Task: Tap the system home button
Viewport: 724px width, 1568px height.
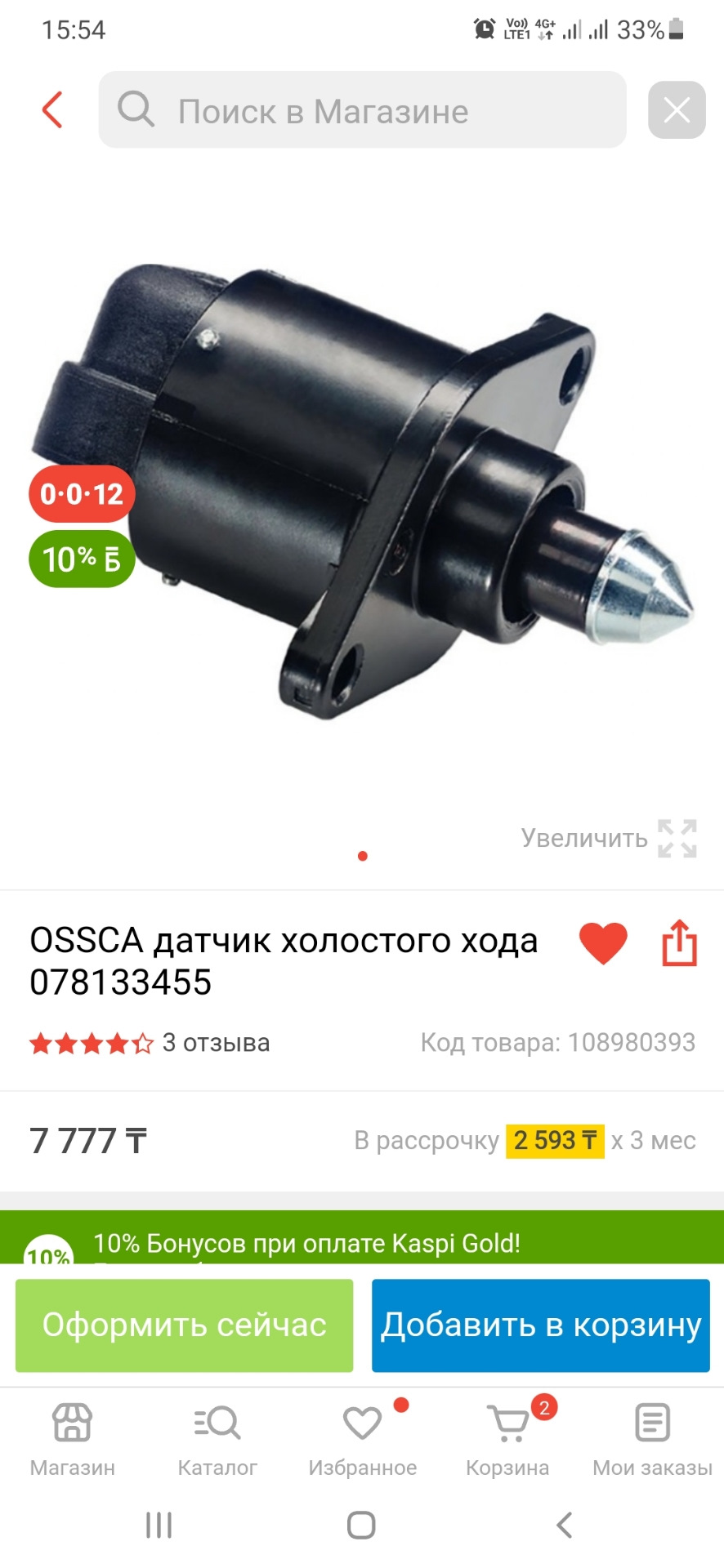Action: point(361,1525)
